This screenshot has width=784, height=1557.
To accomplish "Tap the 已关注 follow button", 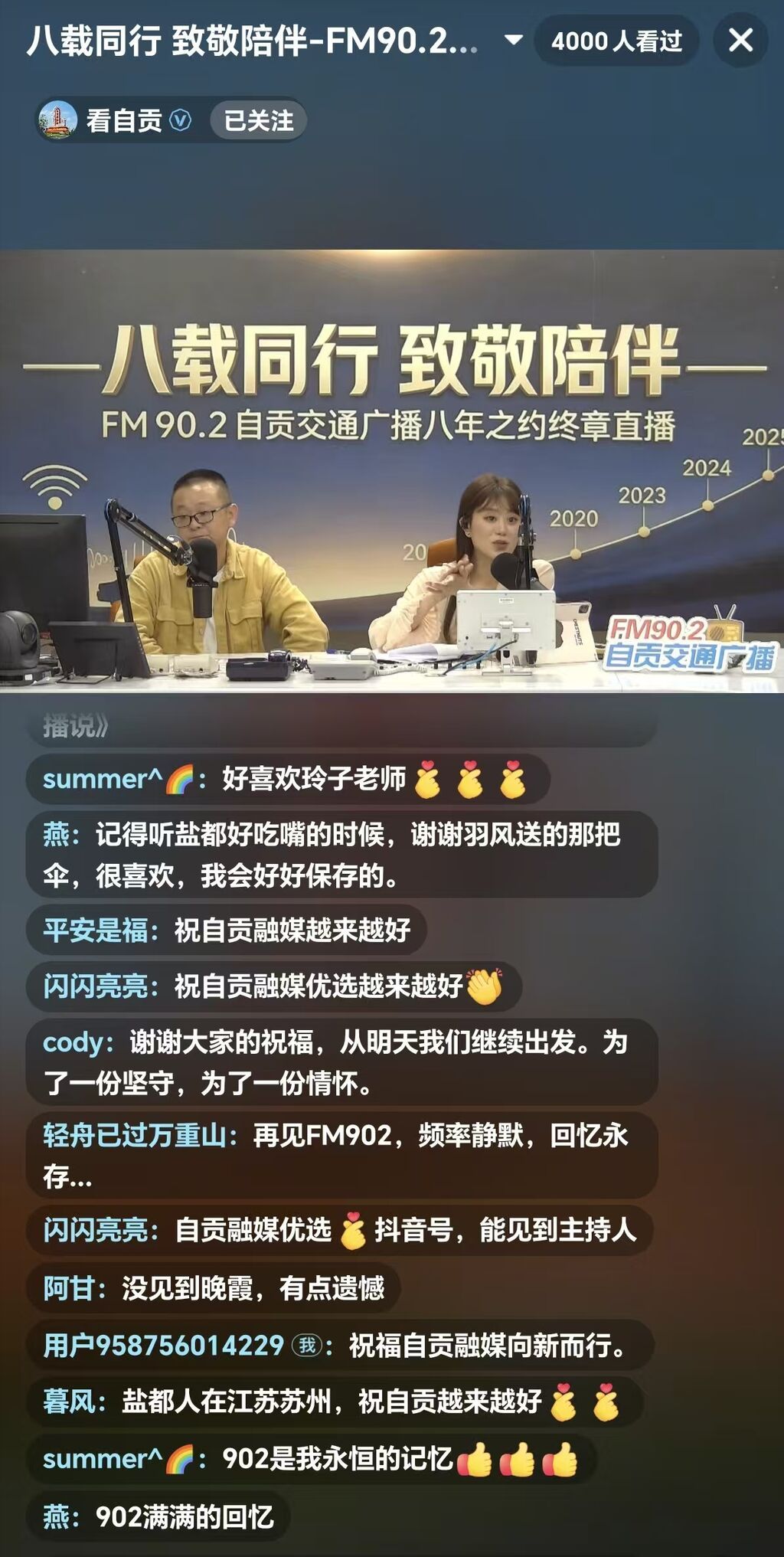I will 258,120.
